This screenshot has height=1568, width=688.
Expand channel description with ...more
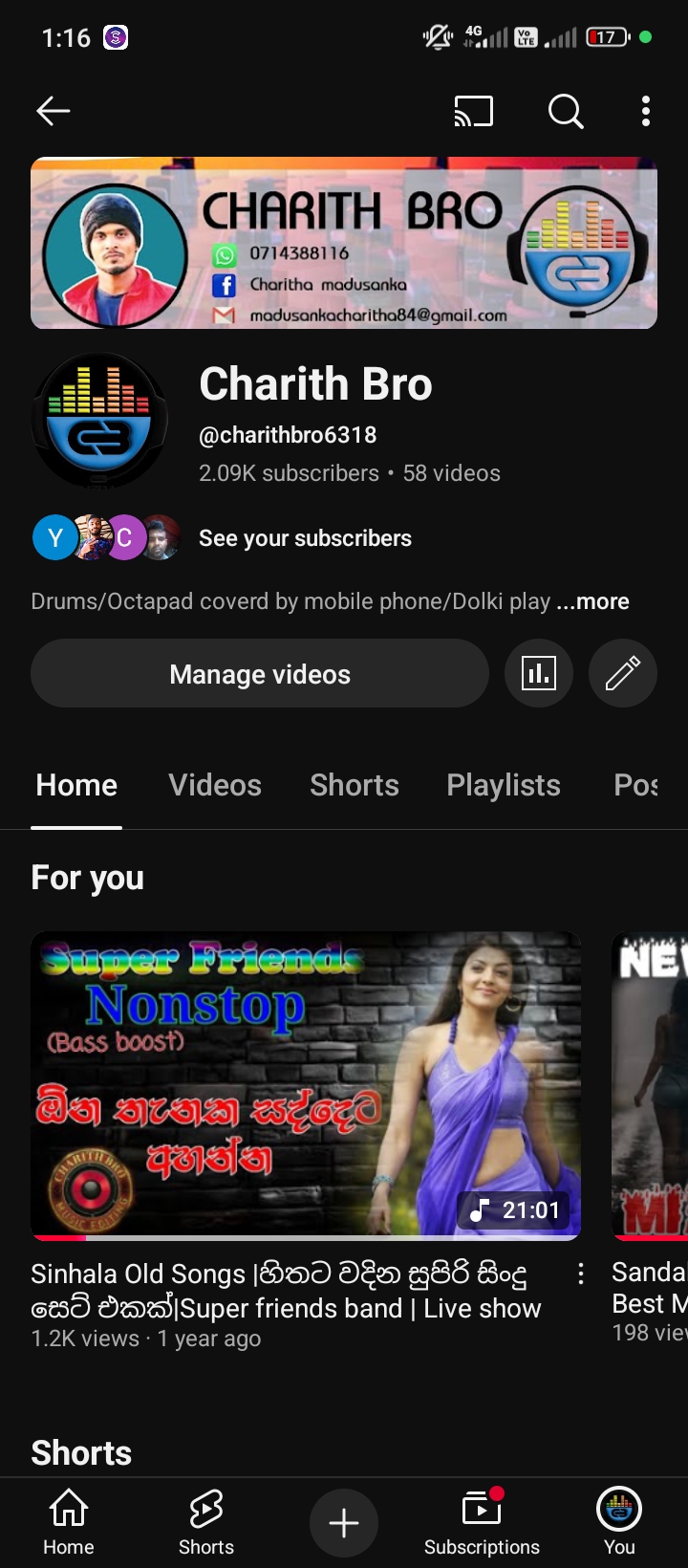point(592,601)
